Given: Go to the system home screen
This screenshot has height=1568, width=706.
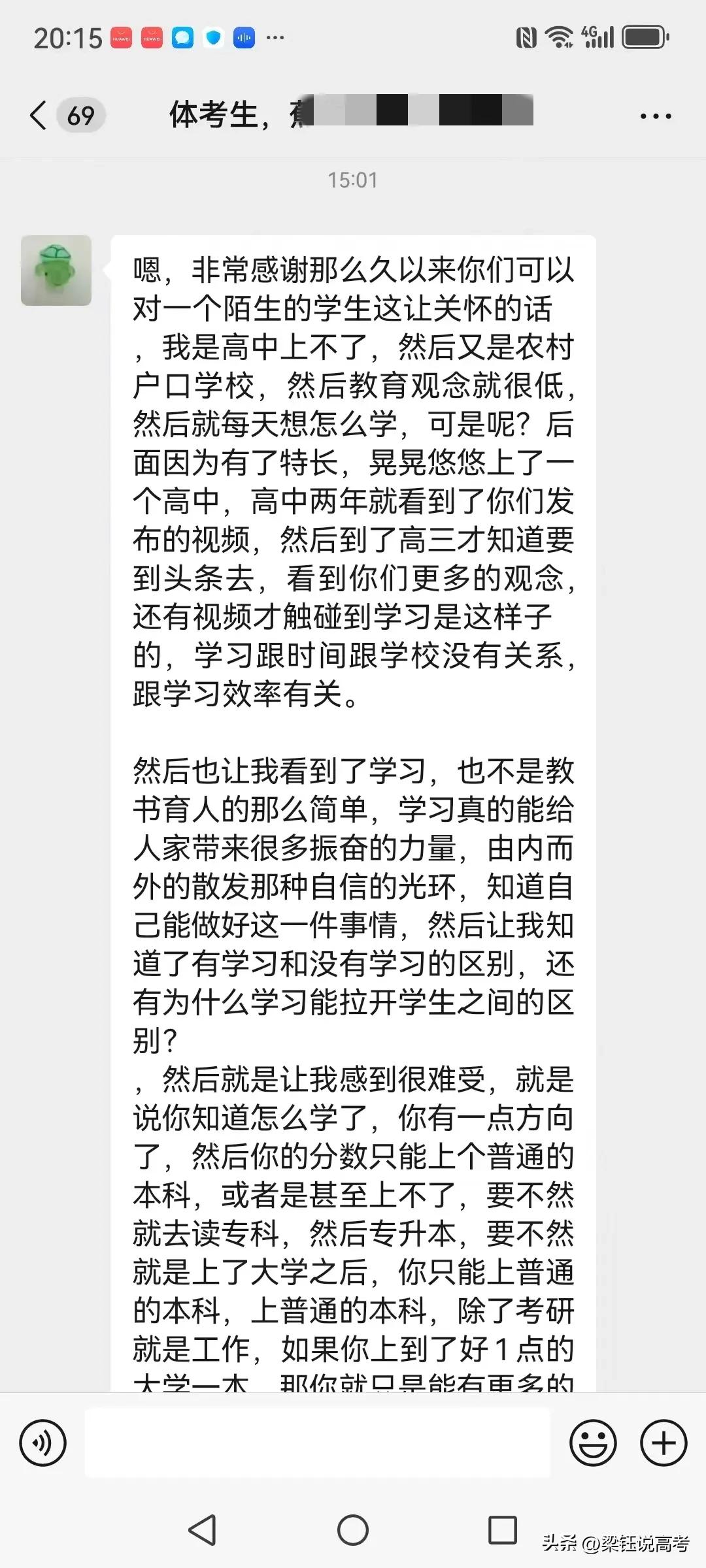Looking at the screenshot, I should point(353,1529).
